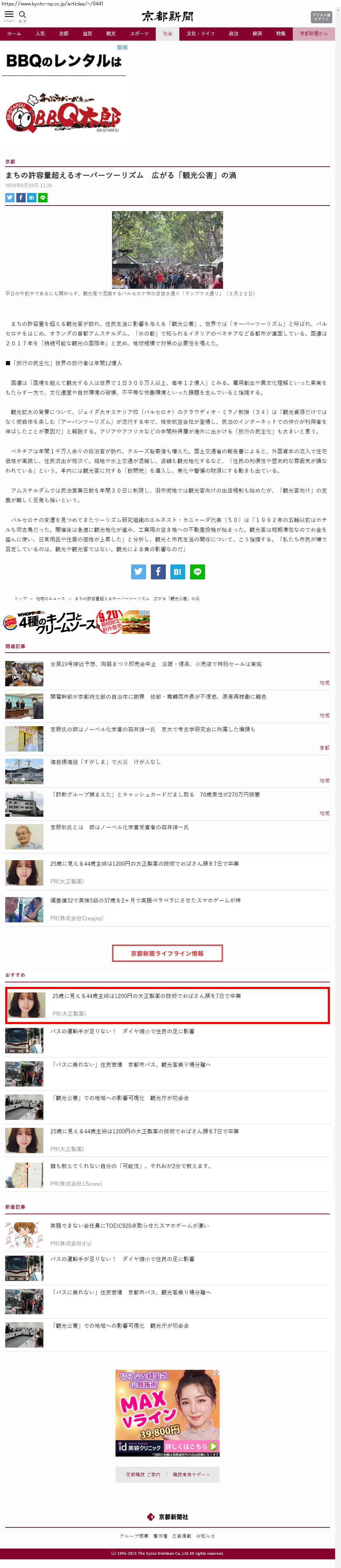Follow the 定期購読 ご案内 link

(143, 1474)
